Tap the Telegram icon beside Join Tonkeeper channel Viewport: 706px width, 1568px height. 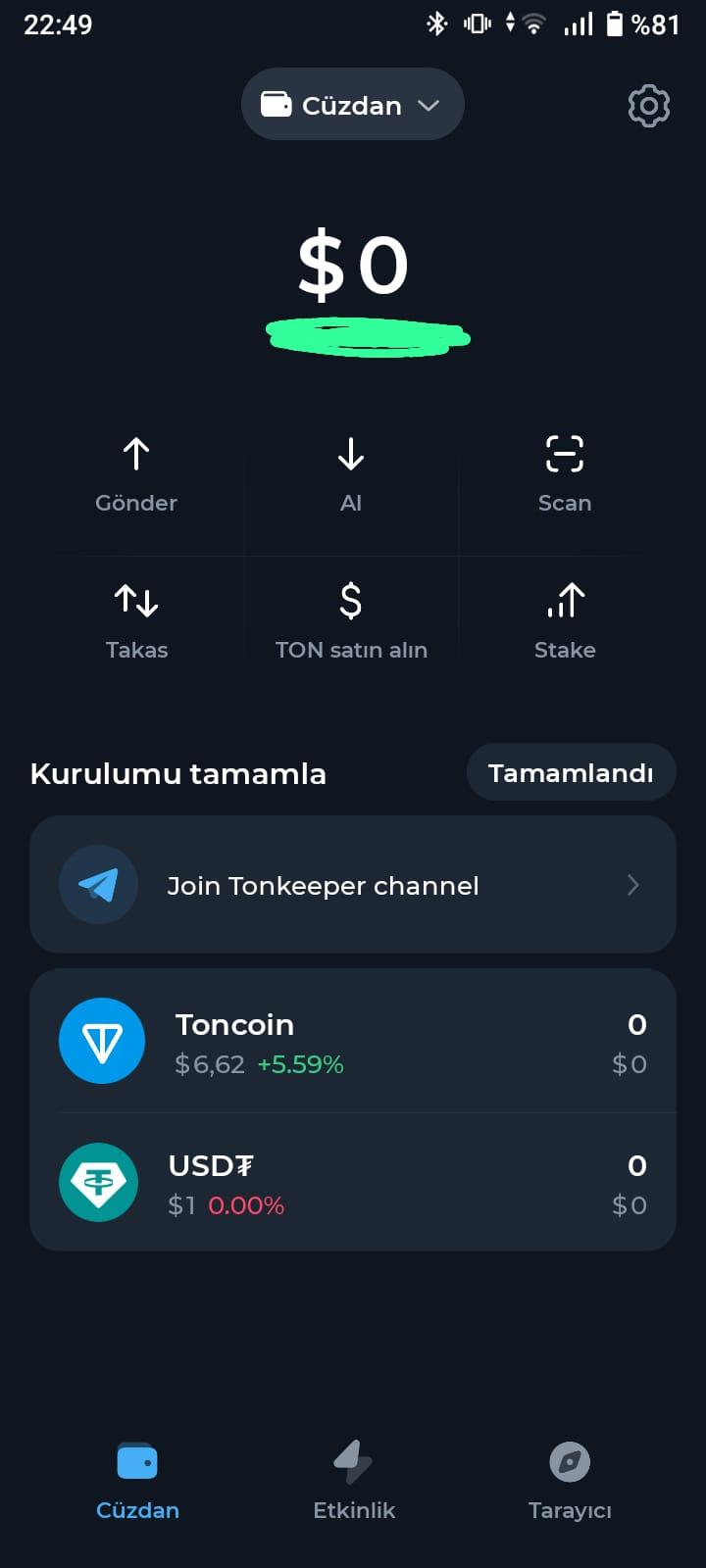coord(98,884)
